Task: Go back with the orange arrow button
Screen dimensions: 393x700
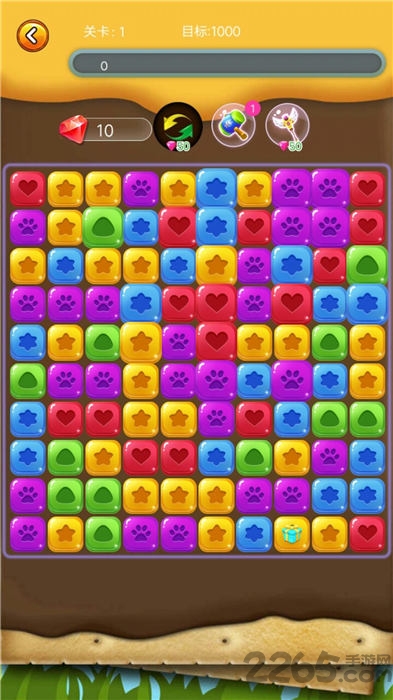Action: pyautogui.click(x=33, y=36)
